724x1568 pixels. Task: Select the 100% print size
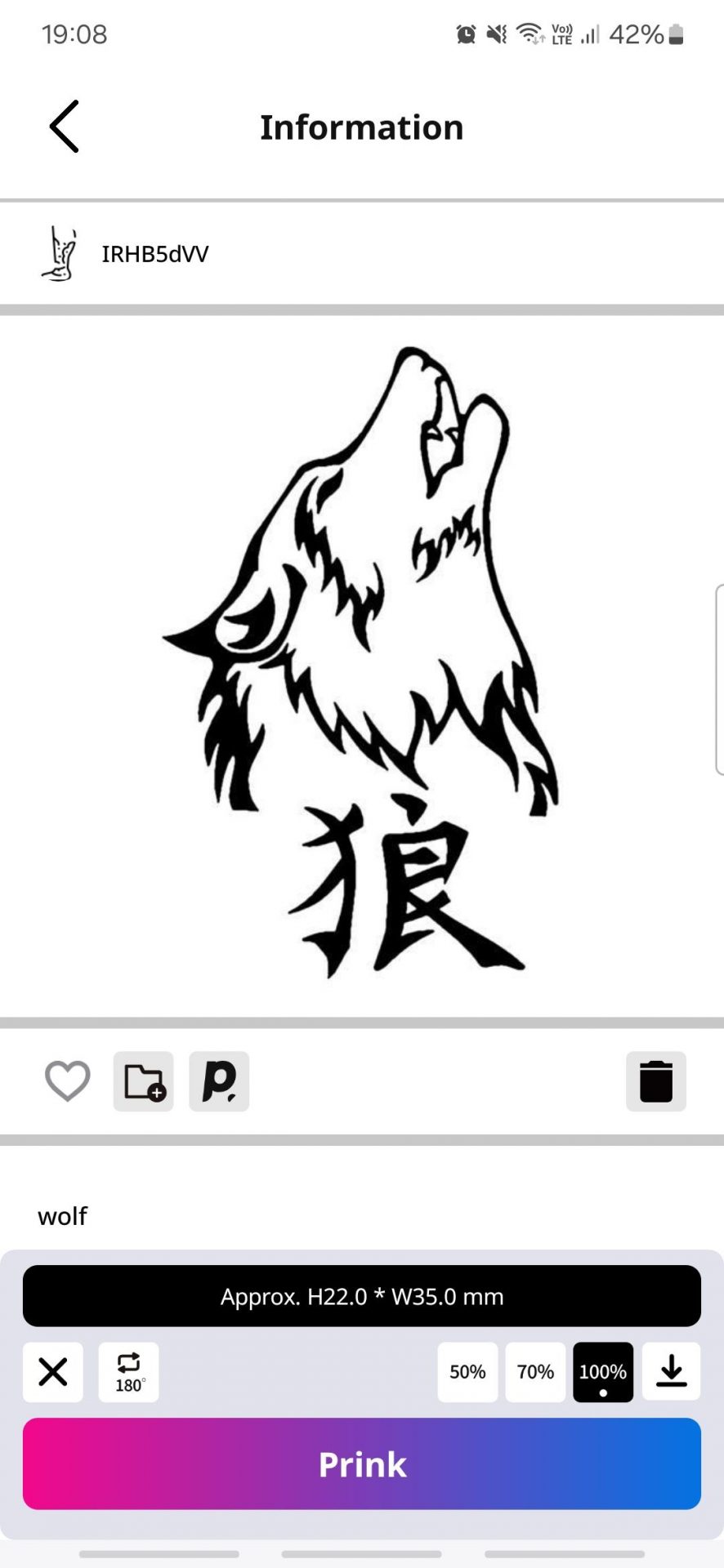click(x=603, y=1372)
